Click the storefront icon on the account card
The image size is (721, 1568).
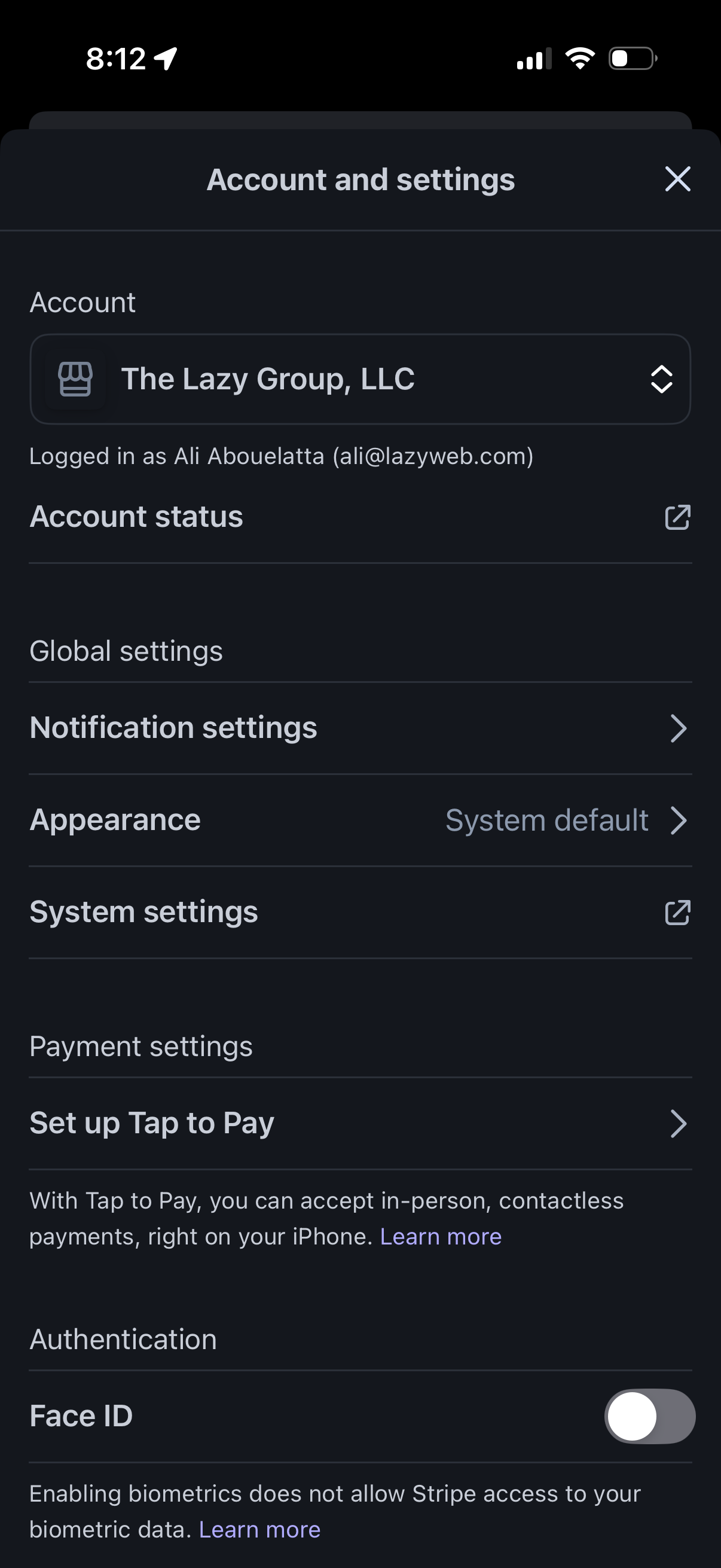75,379
